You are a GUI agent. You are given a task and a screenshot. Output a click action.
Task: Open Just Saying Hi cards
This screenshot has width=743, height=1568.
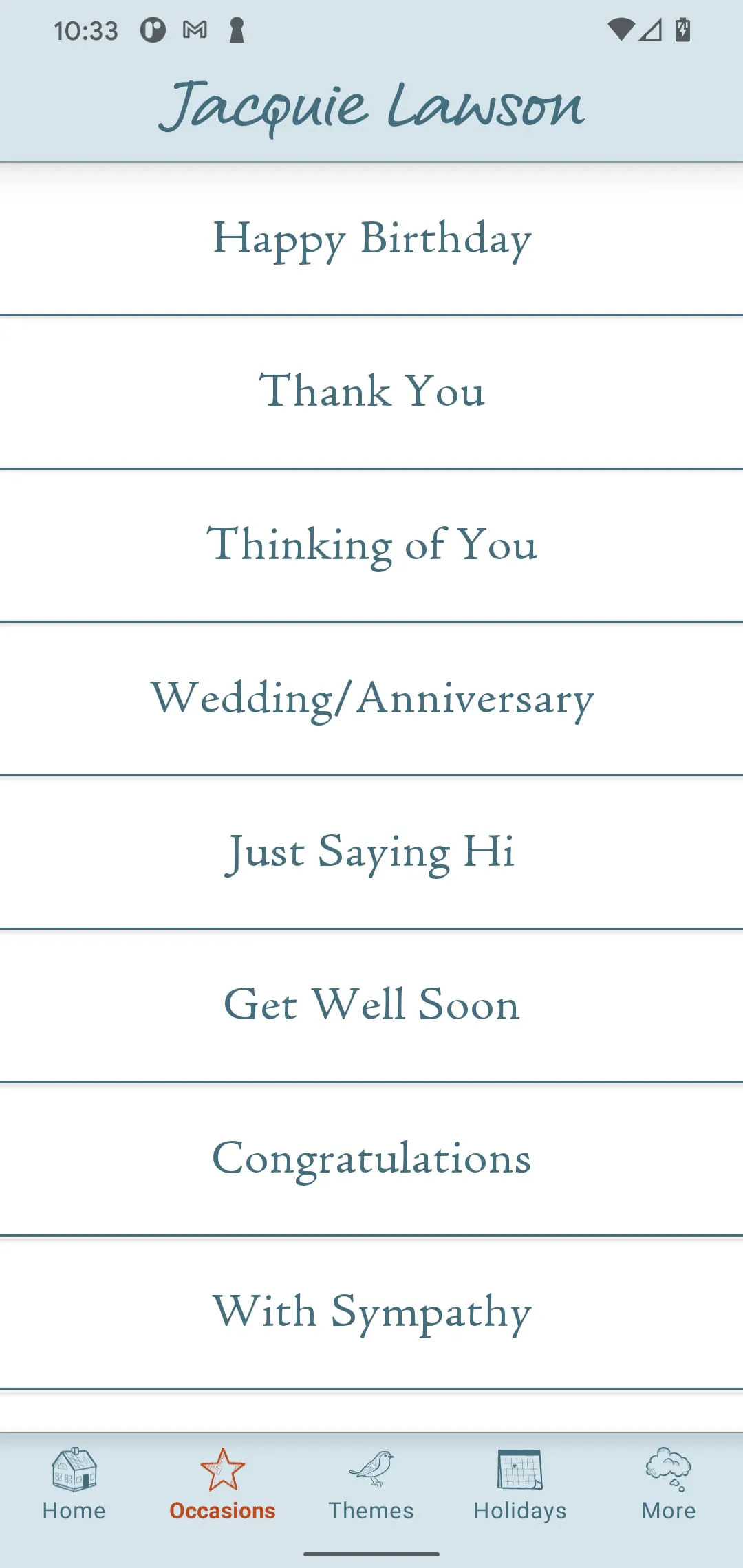coord(371,852)
